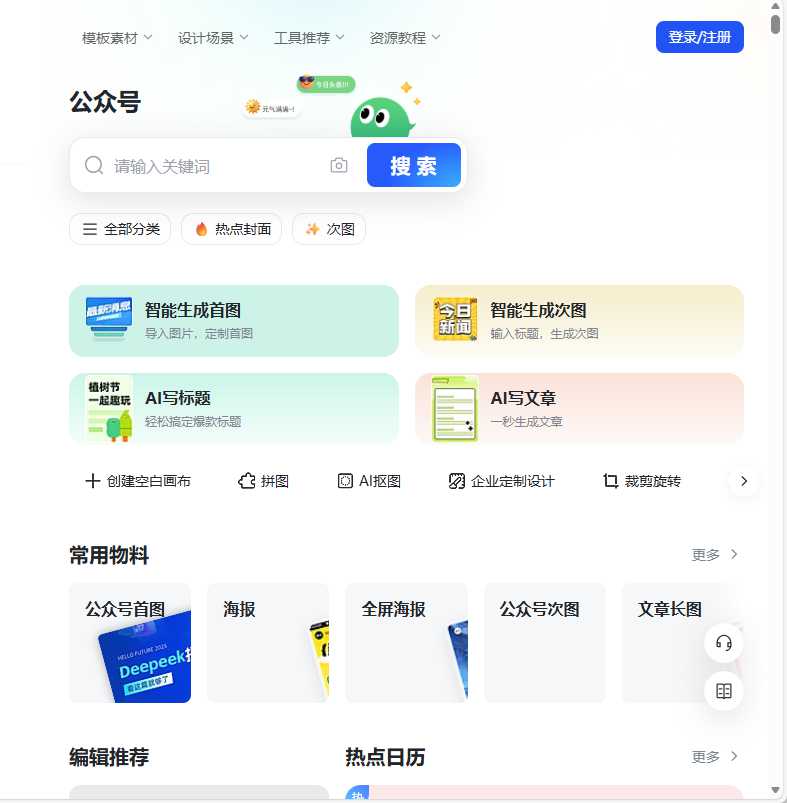Toggle the 次图 filter chip

(x=329, y=229)
